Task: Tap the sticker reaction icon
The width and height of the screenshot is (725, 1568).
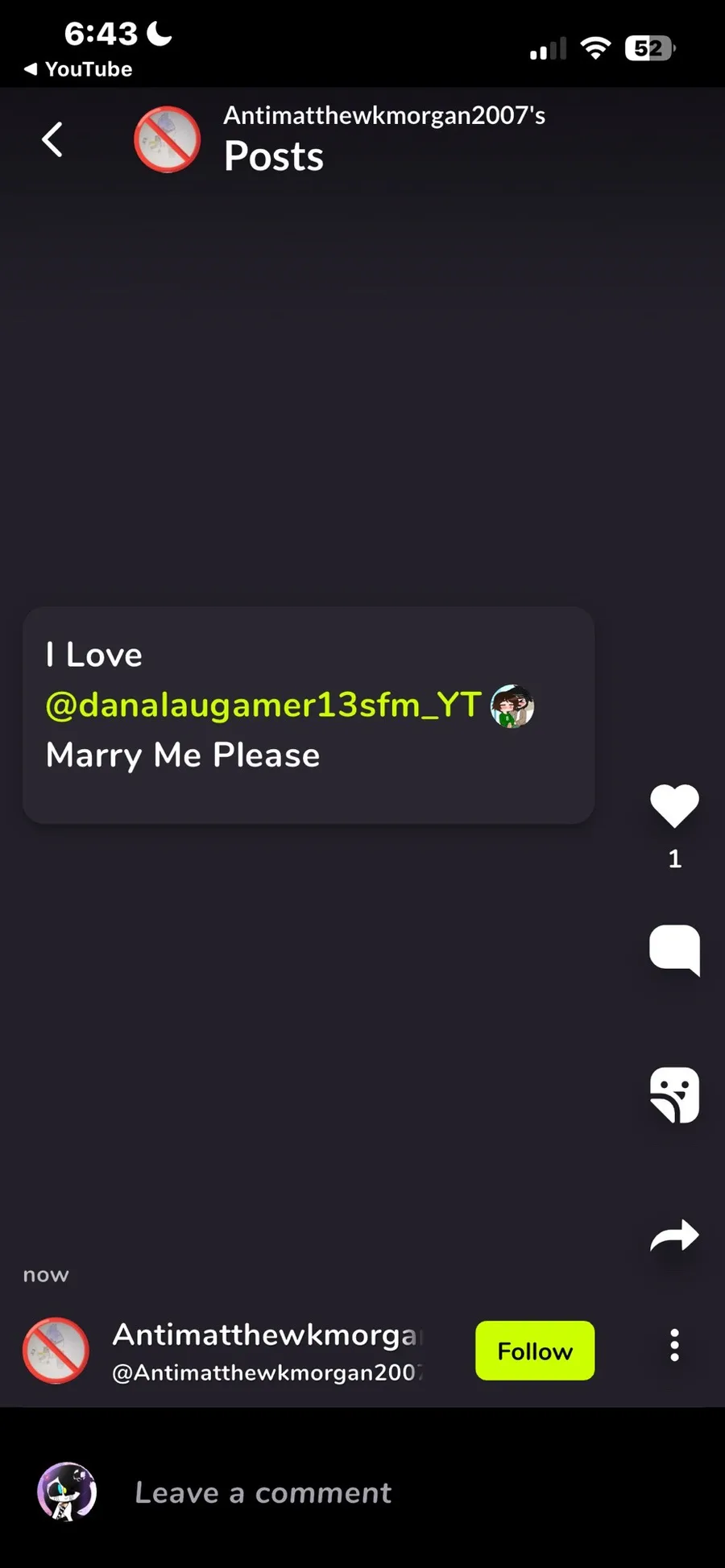Action: click(674, 1094)
